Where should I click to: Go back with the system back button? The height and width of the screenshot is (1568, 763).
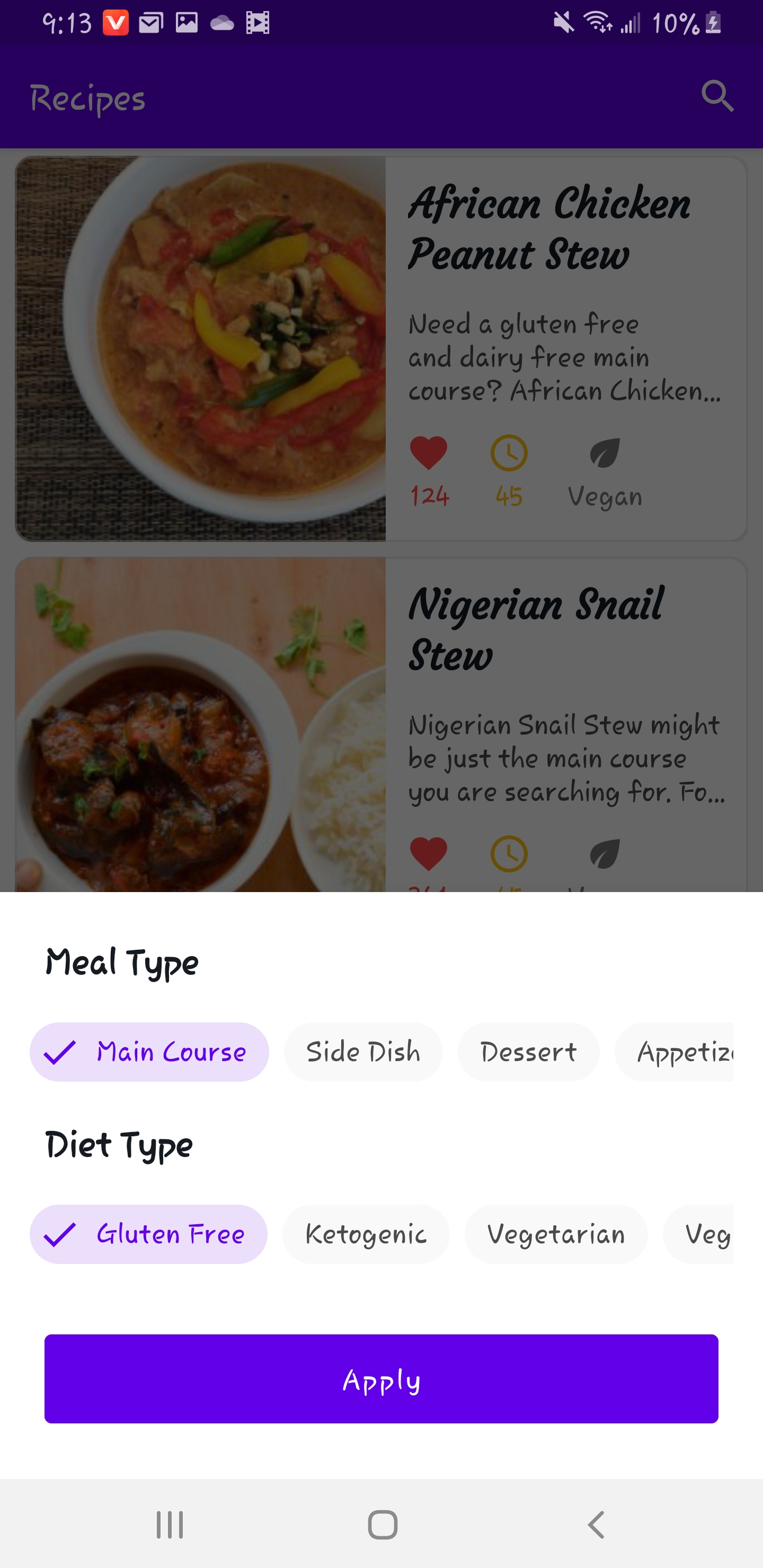[x=596, y=1524]
